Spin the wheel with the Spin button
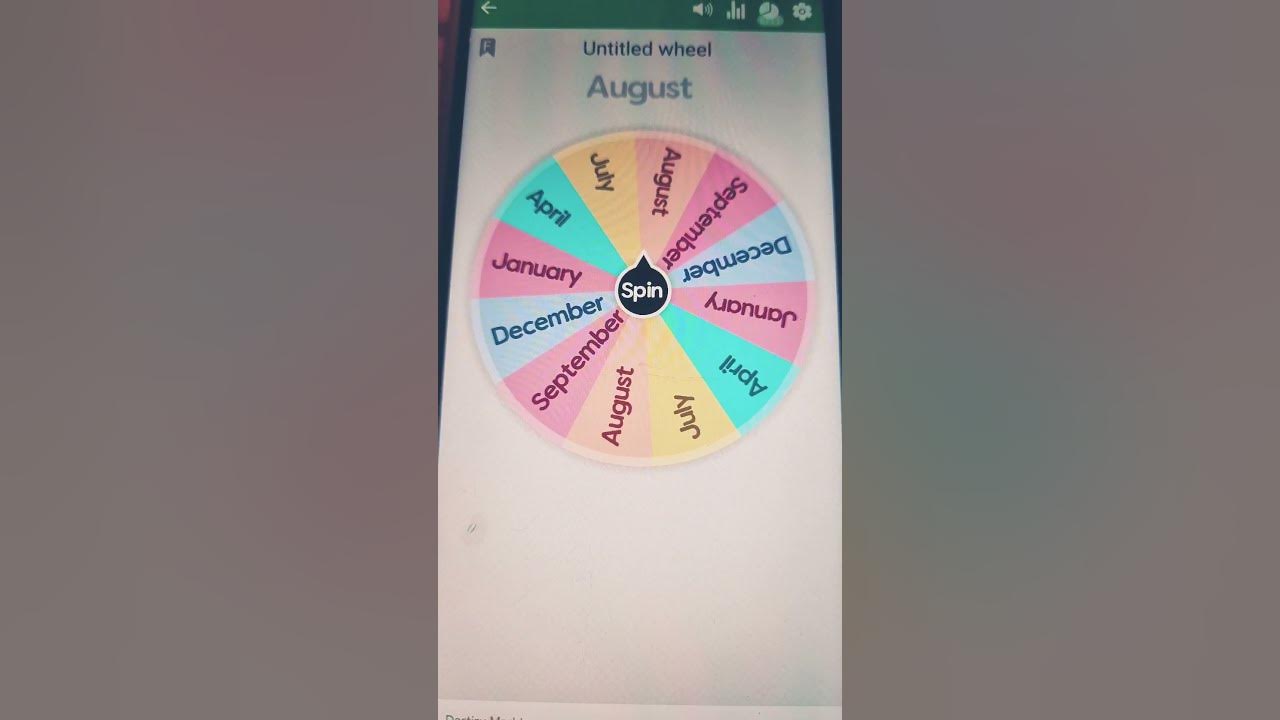 [x=642, y=291]
